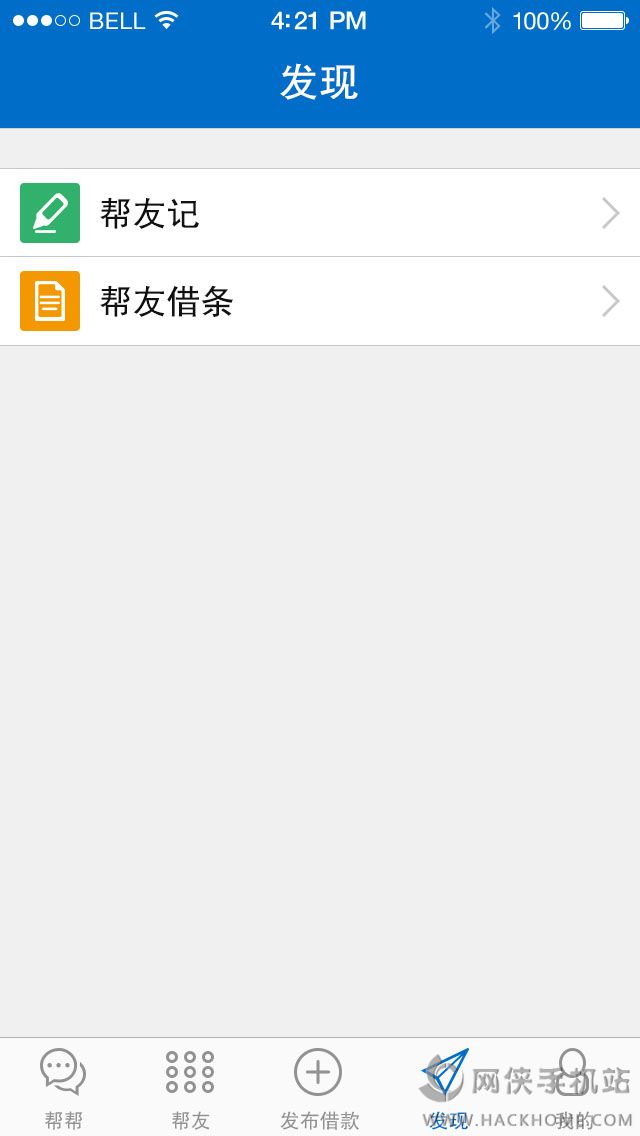Open the 发布借款 tab
The height and width of the screenshot is (1136, 640).
[x=319, y=1088]
